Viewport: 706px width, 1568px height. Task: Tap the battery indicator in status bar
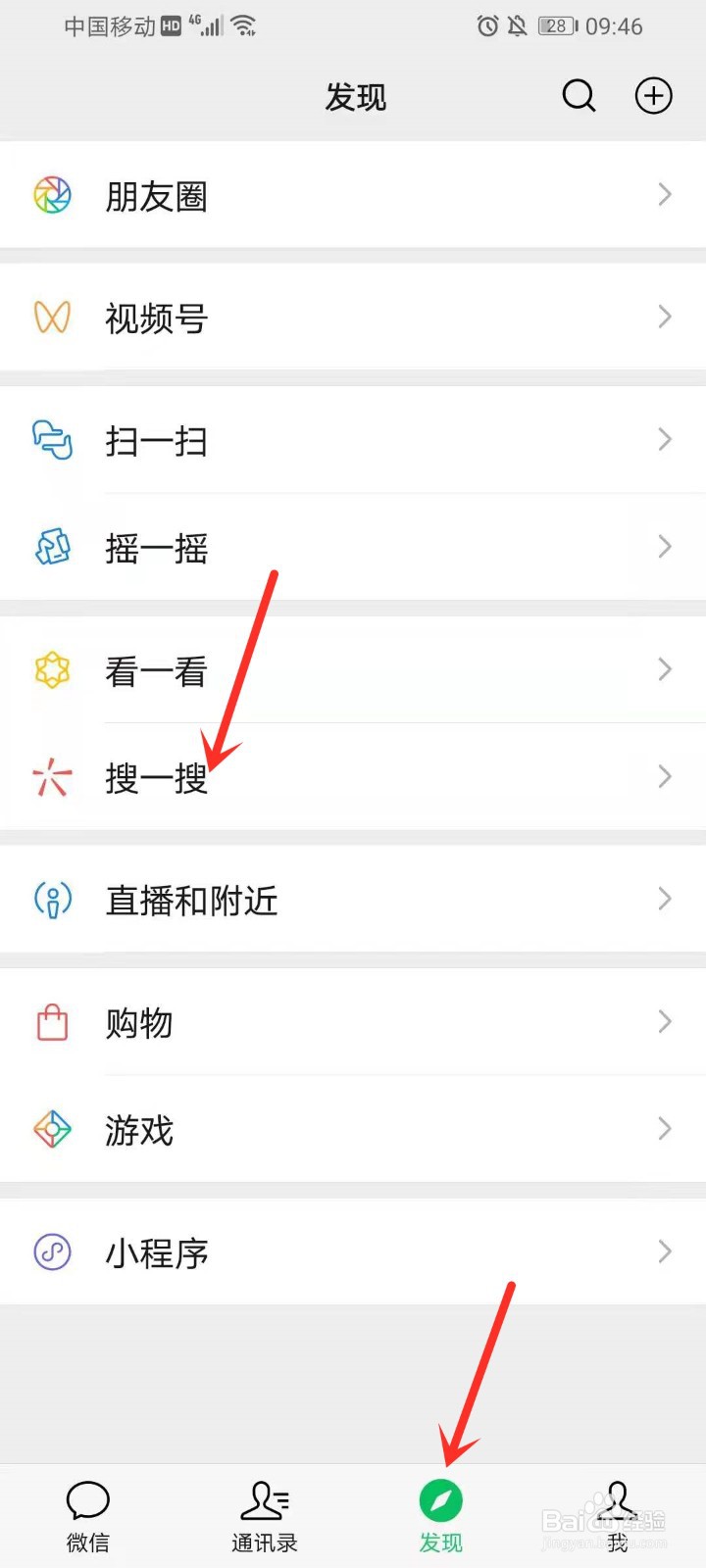[556, 26]
